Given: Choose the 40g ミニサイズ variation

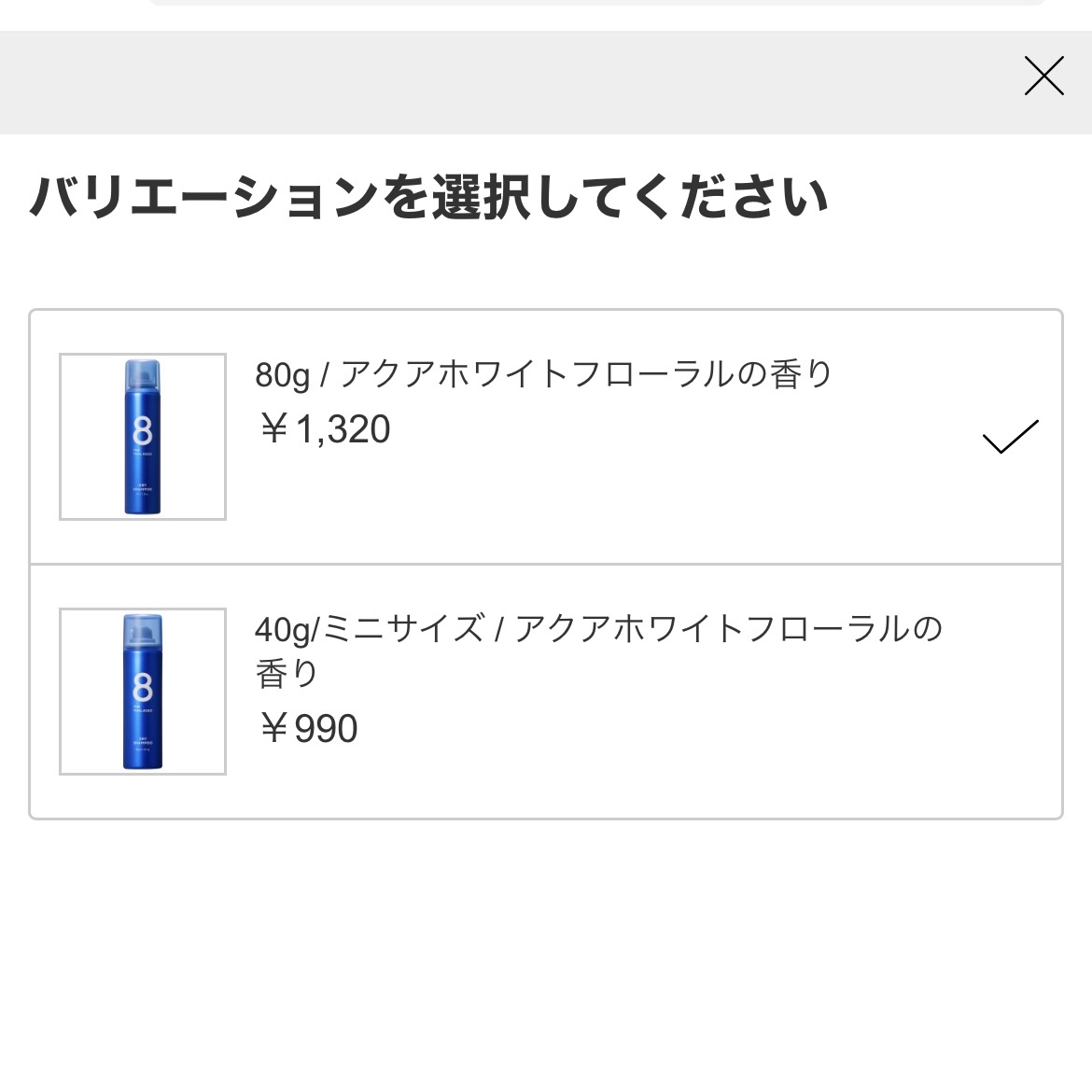Looking at the screenshot, I should (545, 692).
